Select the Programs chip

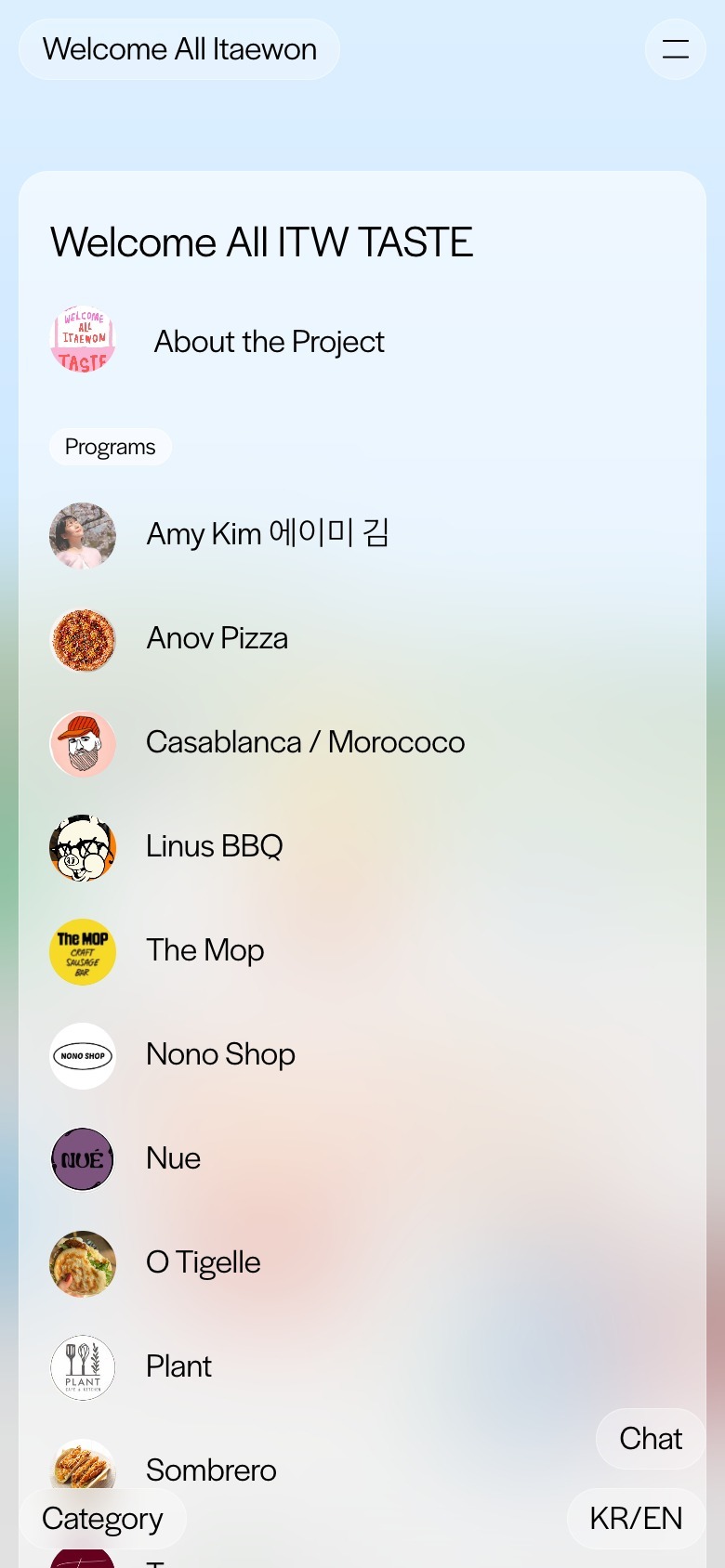pyautogui.click(x=110, y=447)
